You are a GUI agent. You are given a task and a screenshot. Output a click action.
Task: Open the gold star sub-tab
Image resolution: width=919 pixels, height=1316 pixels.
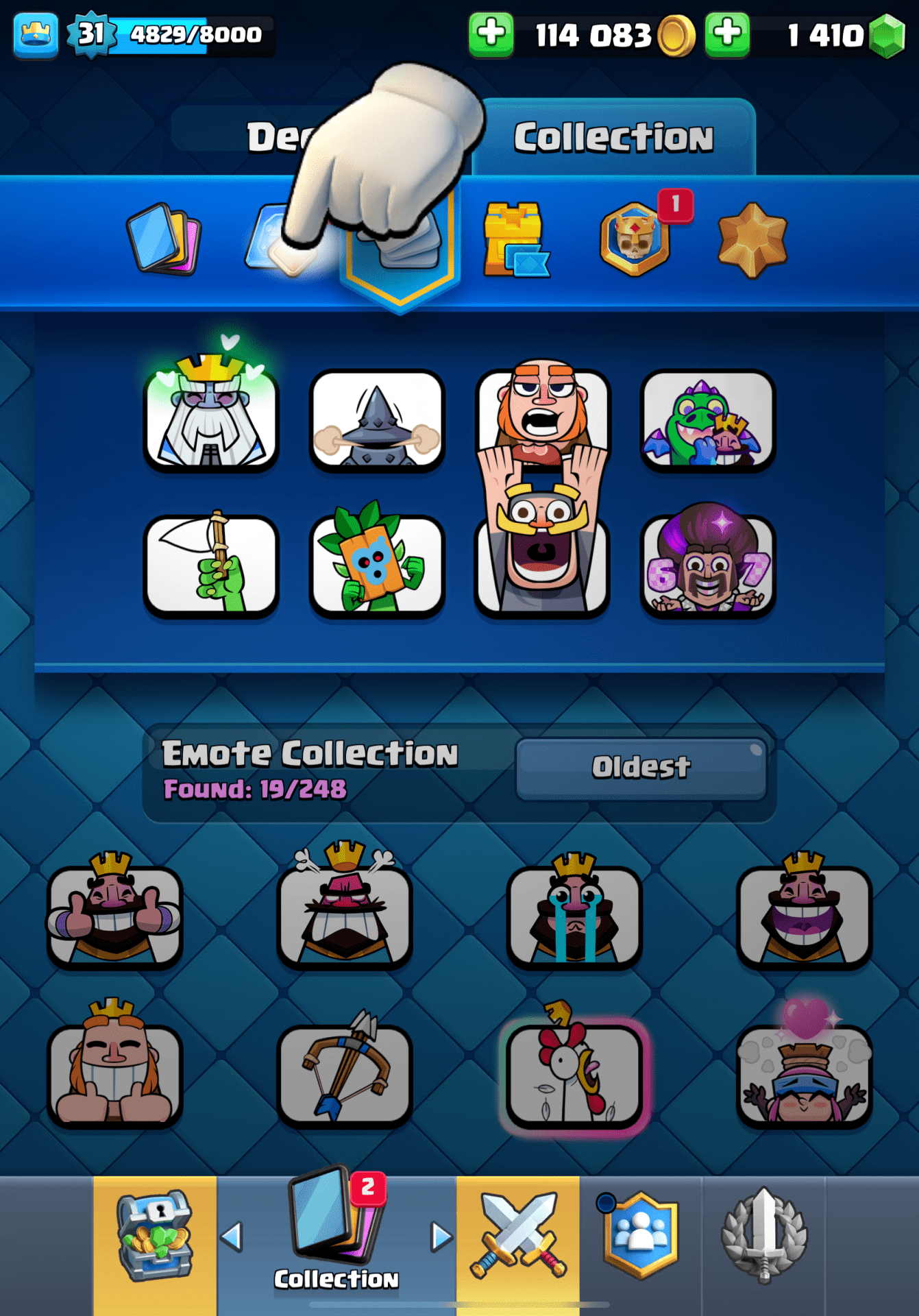point(752,240)
